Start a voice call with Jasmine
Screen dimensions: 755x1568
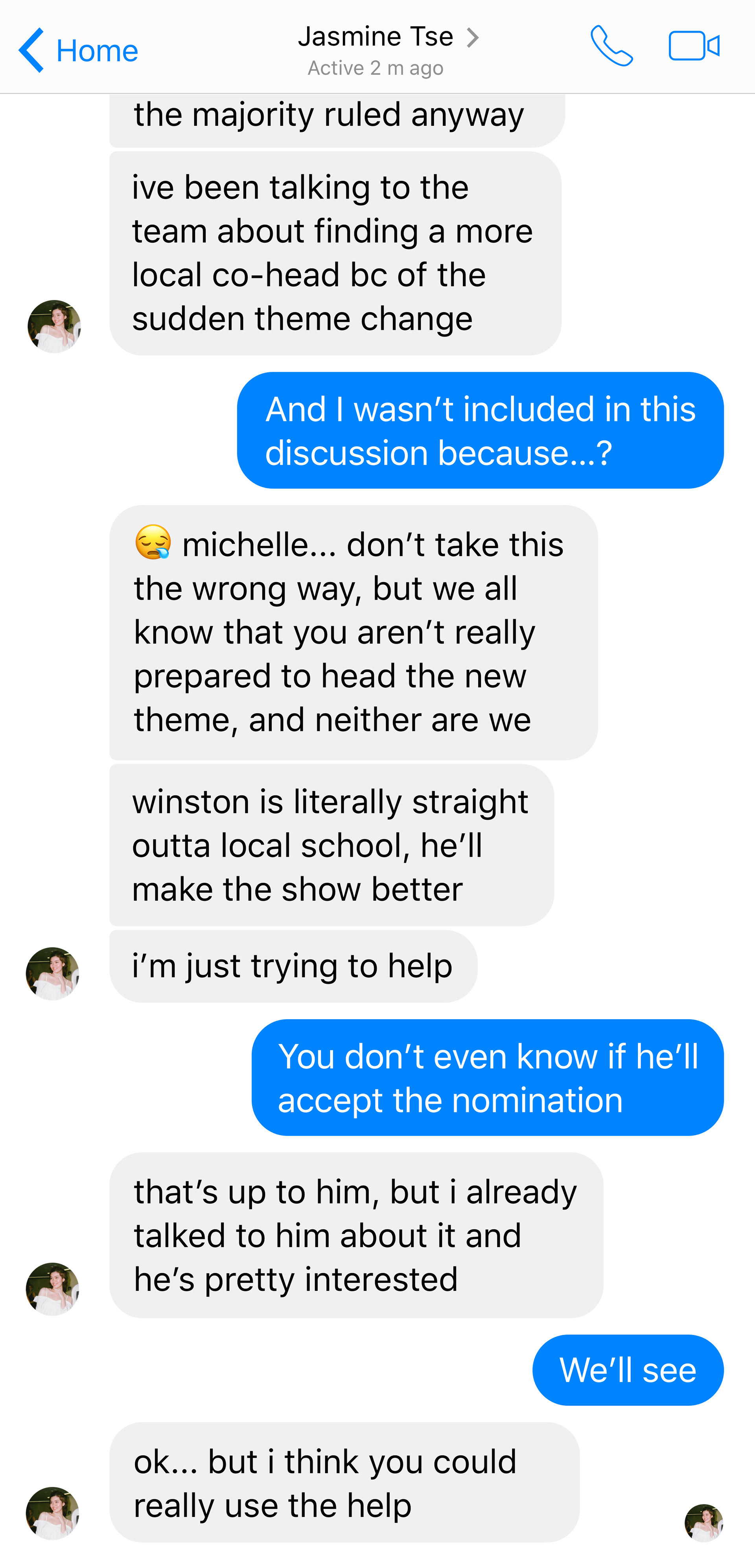[611, 46]
